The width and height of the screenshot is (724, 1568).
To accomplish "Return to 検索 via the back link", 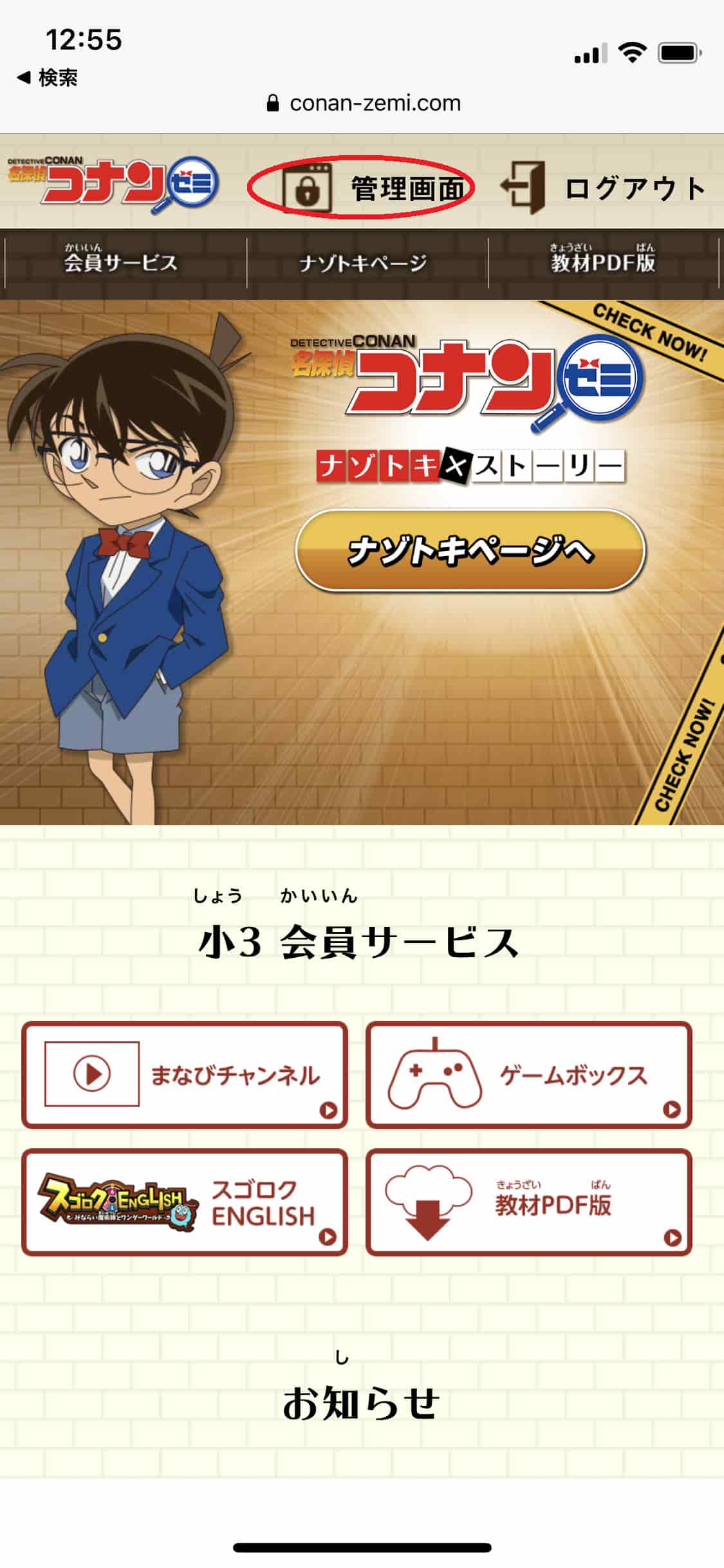I will (x=47, y=78).
